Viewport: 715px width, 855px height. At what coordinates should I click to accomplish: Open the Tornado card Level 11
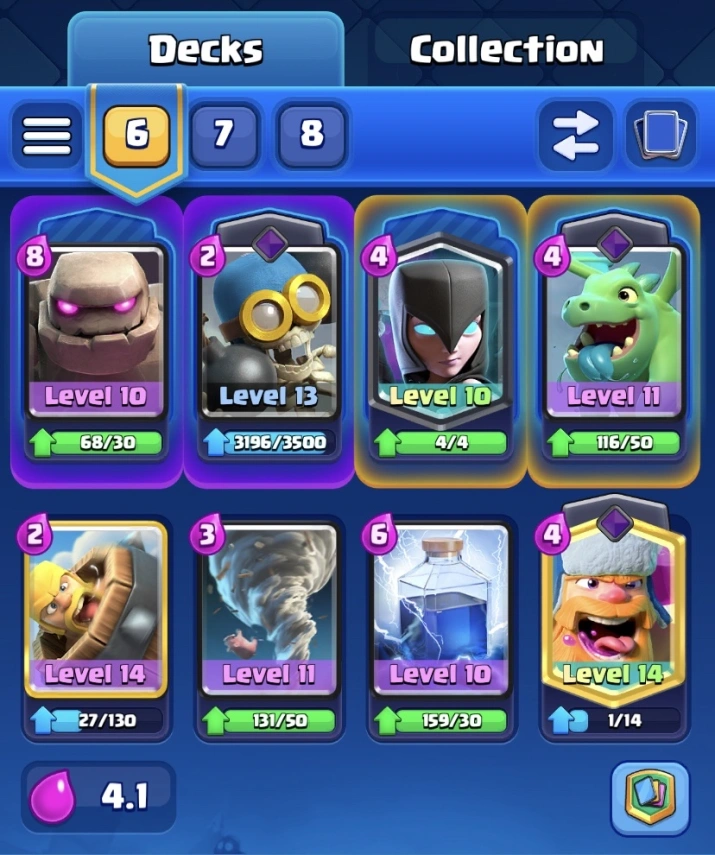pos(268,610)
